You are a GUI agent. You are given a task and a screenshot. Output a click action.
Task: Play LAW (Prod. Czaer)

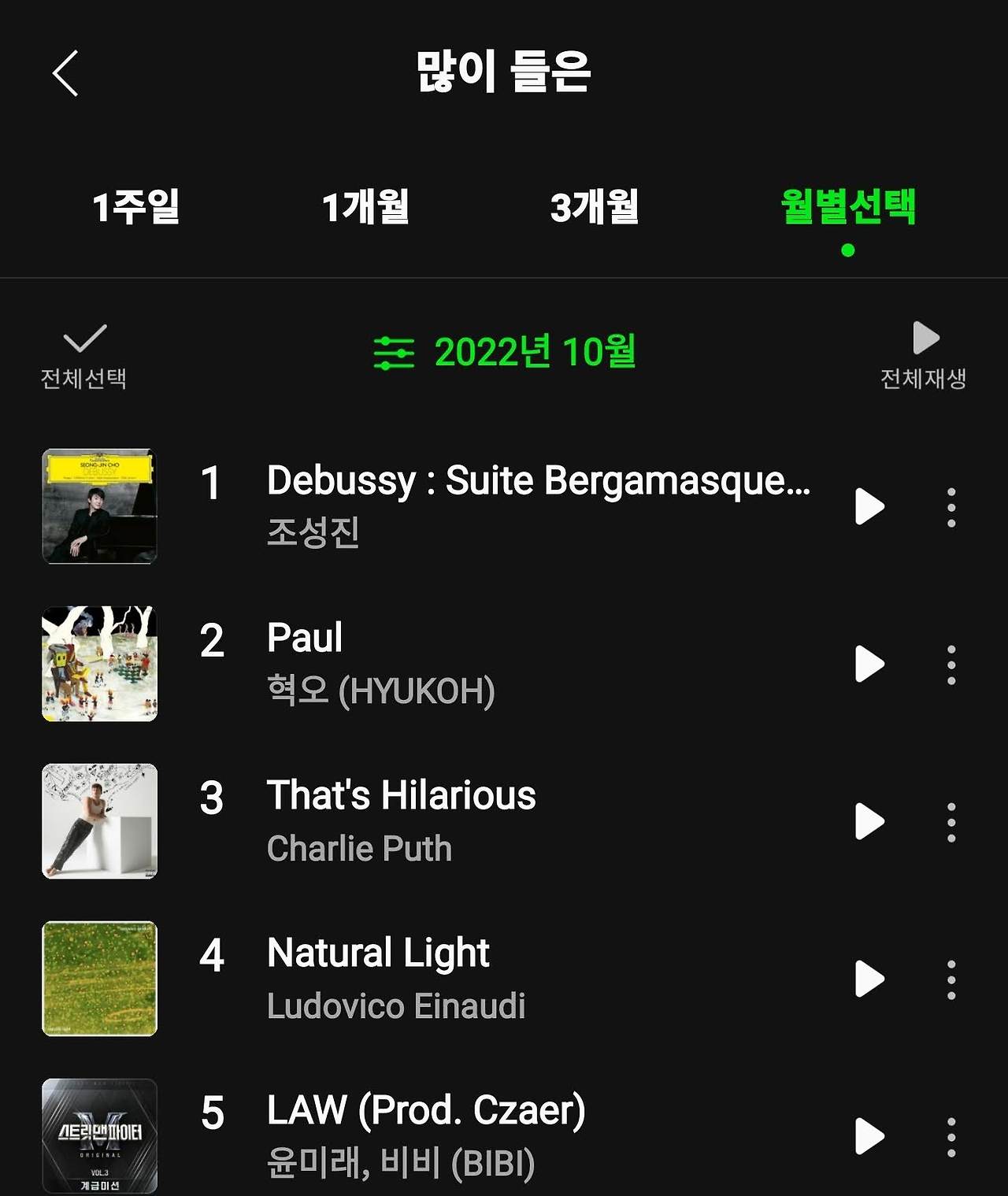click(869, 1136)
